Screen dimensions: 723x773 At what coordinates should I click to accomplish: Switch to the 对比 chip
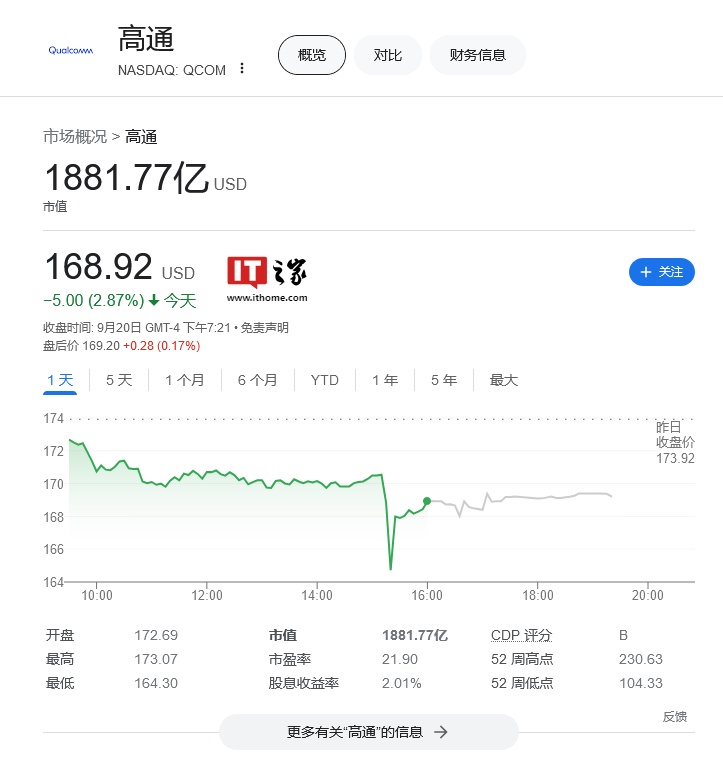point(388,55)
